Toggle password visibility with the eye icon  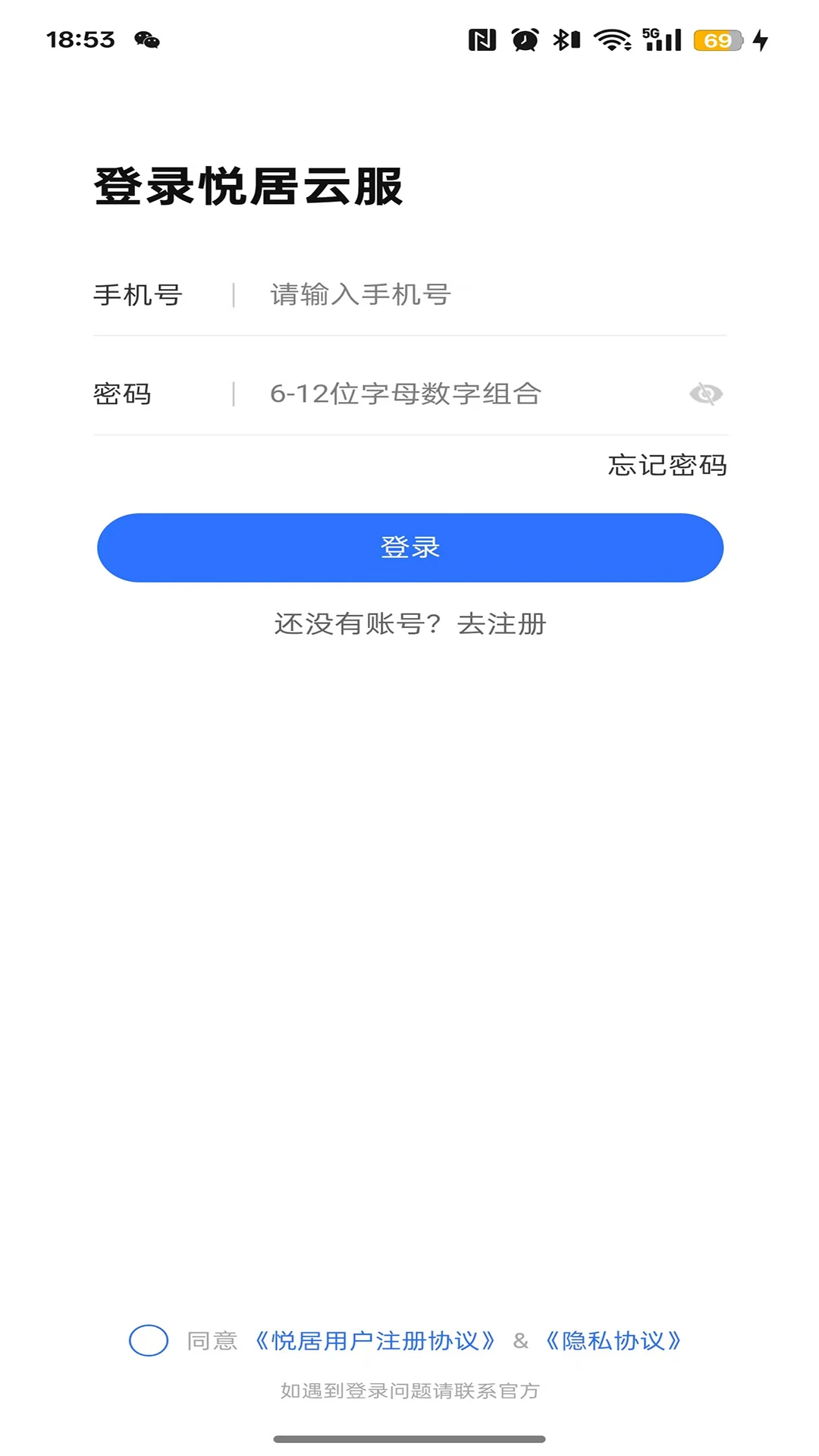(705, 394)
